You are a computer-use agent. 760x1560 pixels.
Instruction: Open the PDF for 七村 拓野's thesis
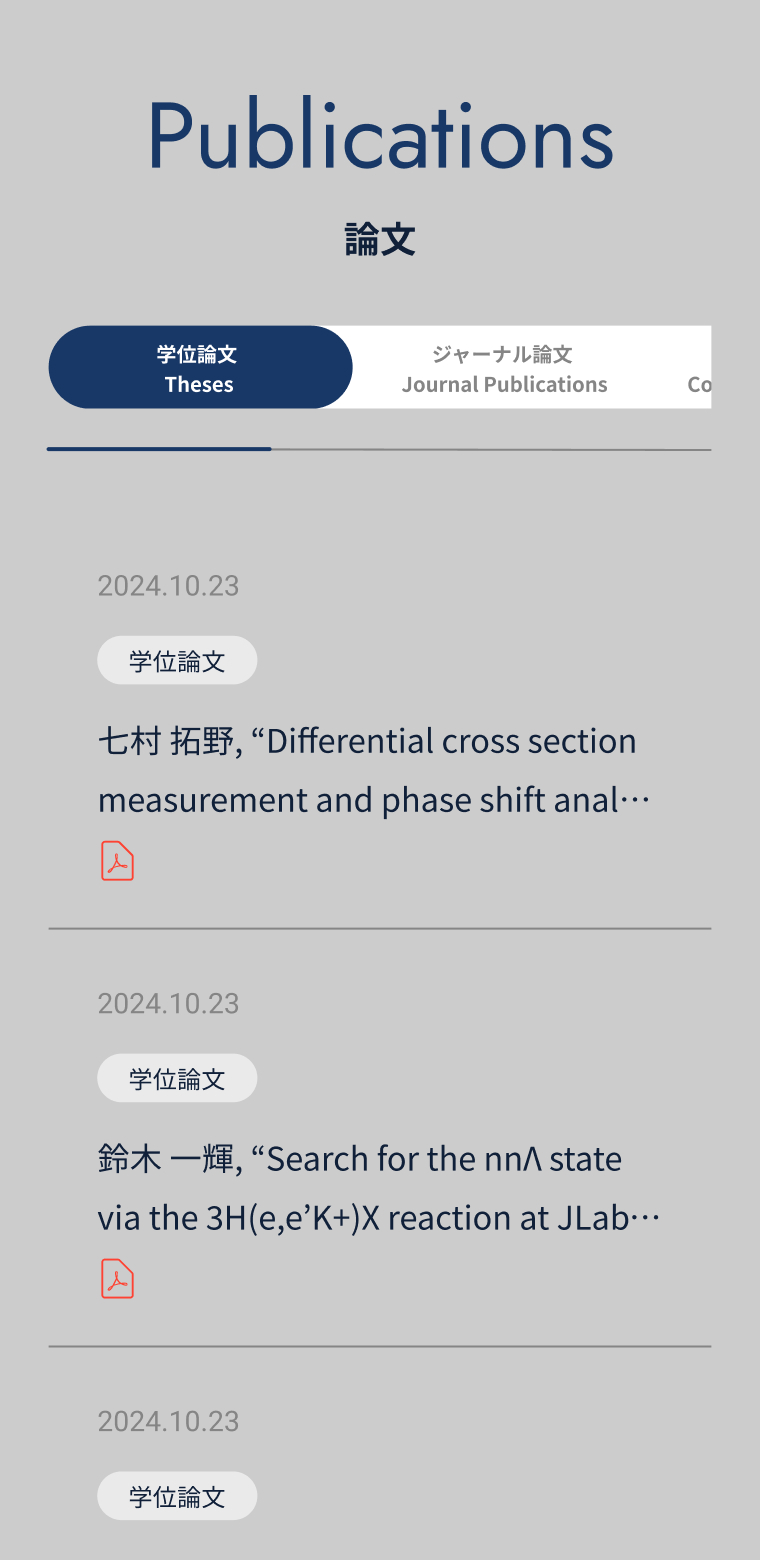point(118,861)
